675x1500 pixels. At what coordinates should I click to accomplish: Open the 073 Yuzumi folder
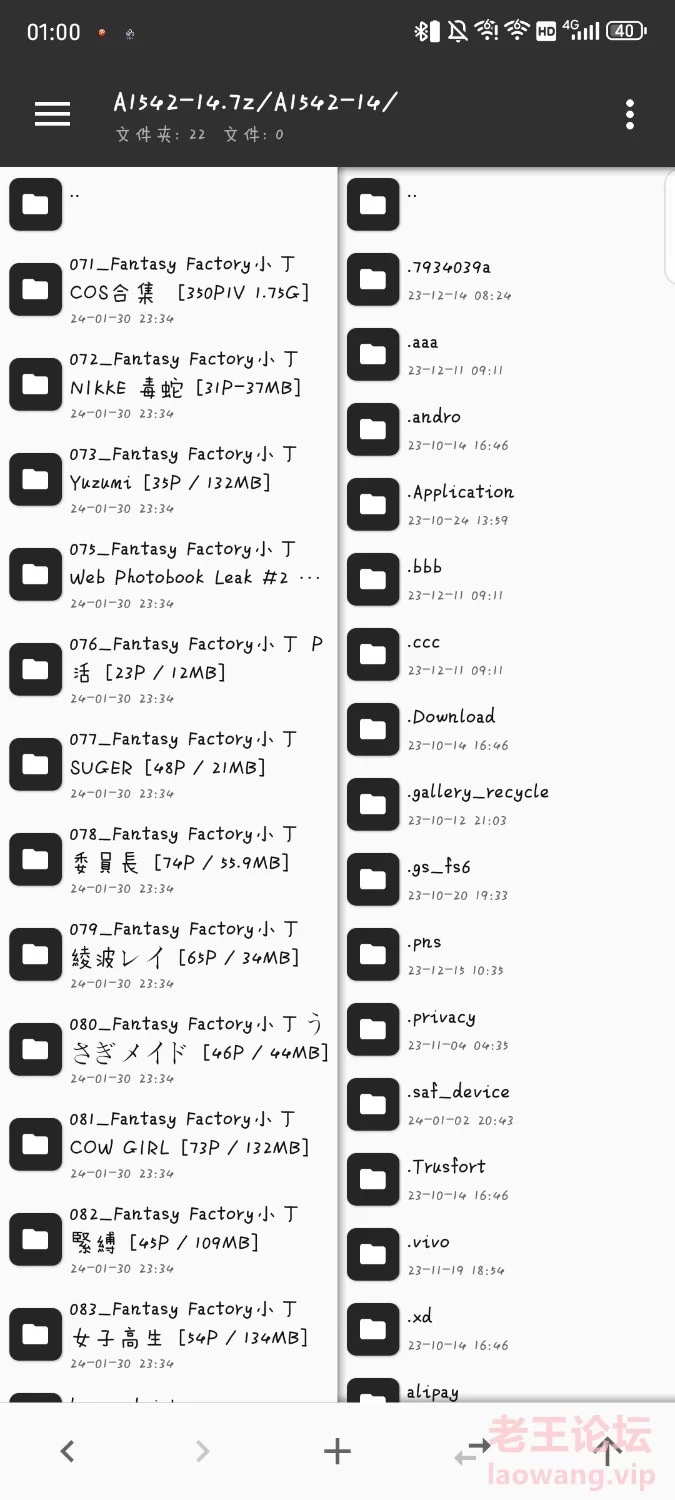click(169, 480)
